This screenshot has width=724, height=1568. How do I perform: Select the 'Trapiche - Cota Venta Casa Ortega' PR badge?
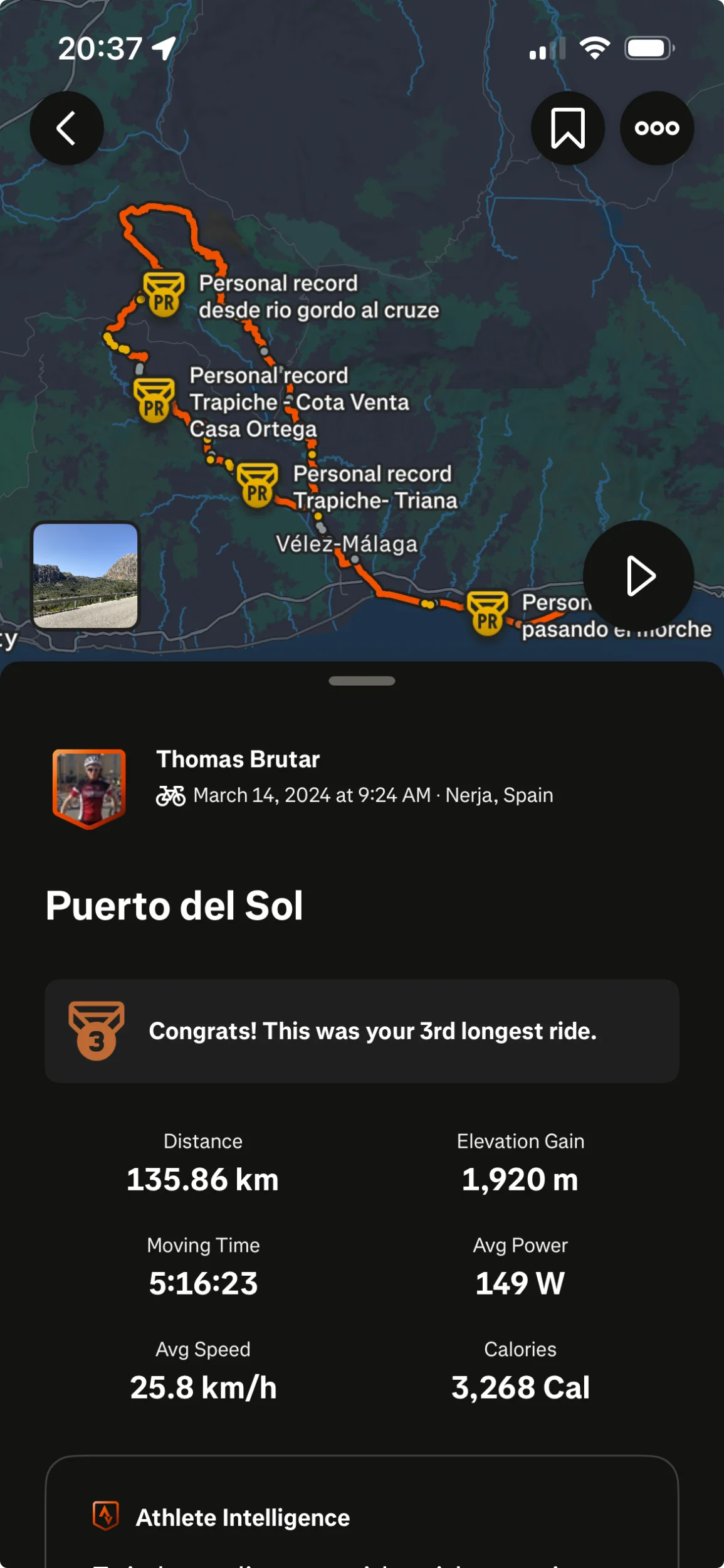[154, 400]
